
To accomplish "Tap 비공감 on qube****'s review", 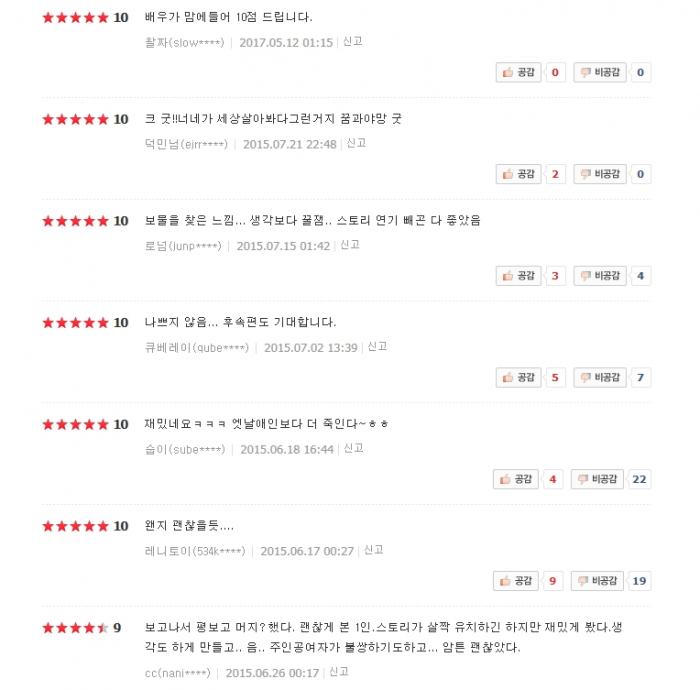I will pyautogui.click(x=599, y=378).
